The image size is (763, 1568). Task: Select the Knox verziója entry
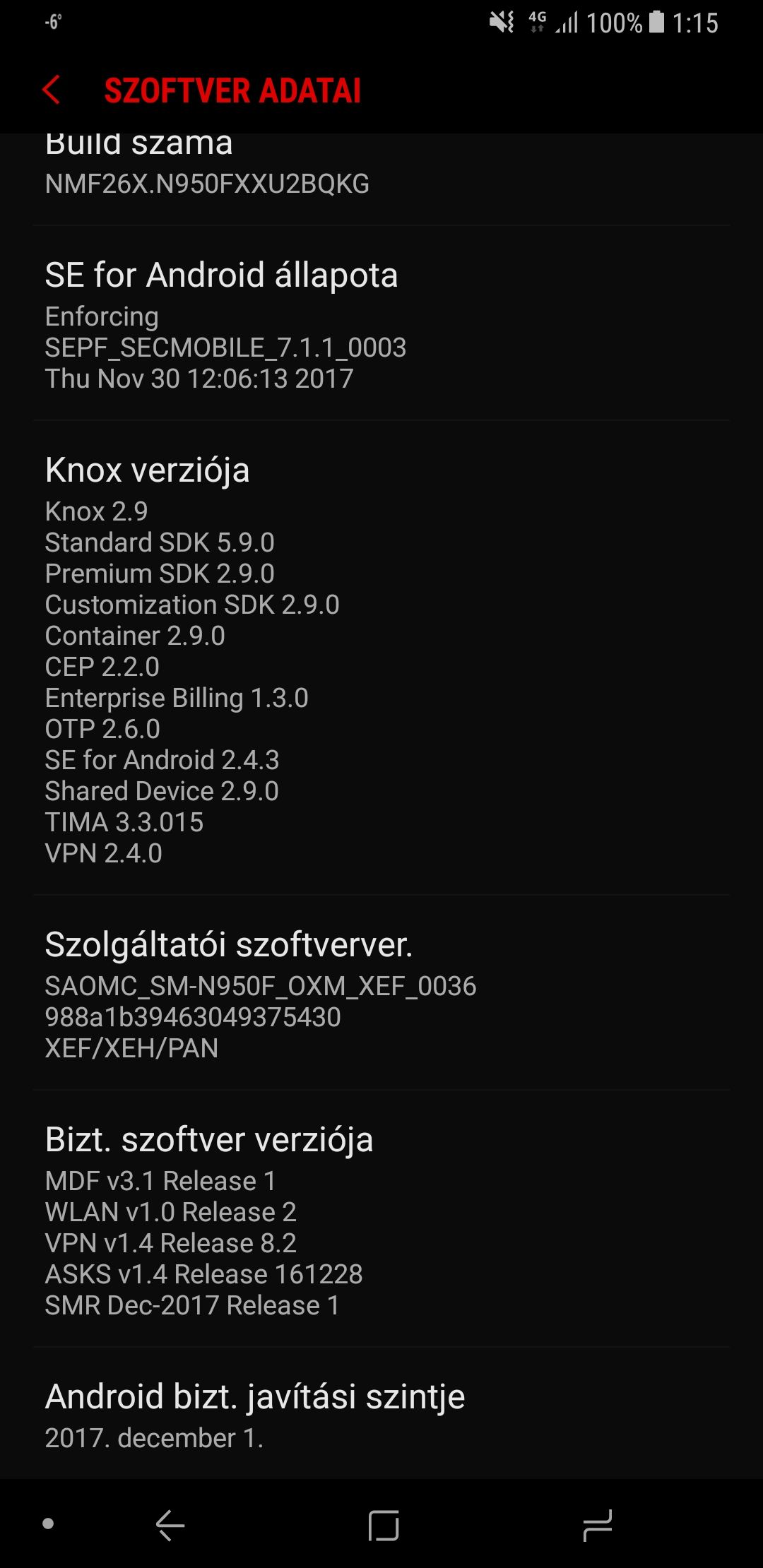[381, 658]
